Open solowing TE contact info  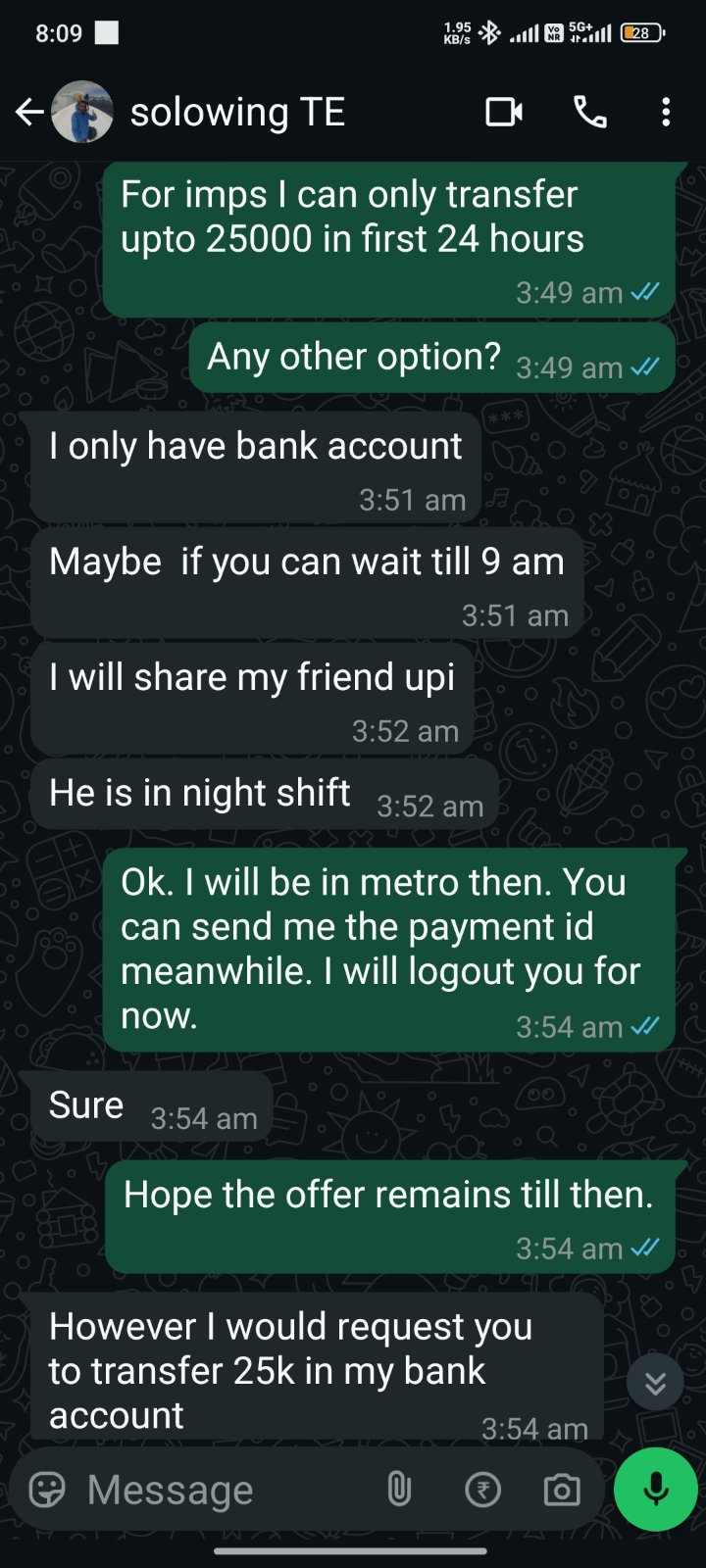pyautogui.click(x=237, y=113)
